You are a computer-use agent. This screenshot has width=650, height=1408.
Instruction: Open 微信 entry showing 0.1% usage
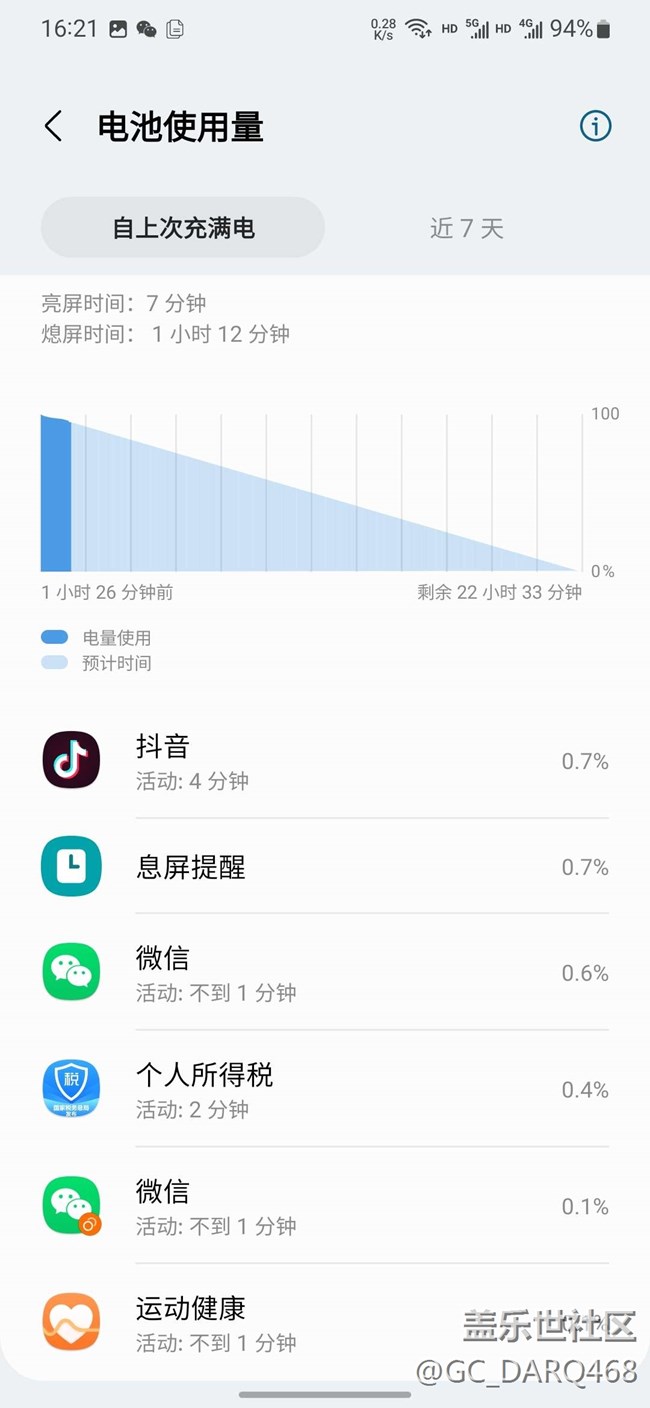click(325, 1206)
